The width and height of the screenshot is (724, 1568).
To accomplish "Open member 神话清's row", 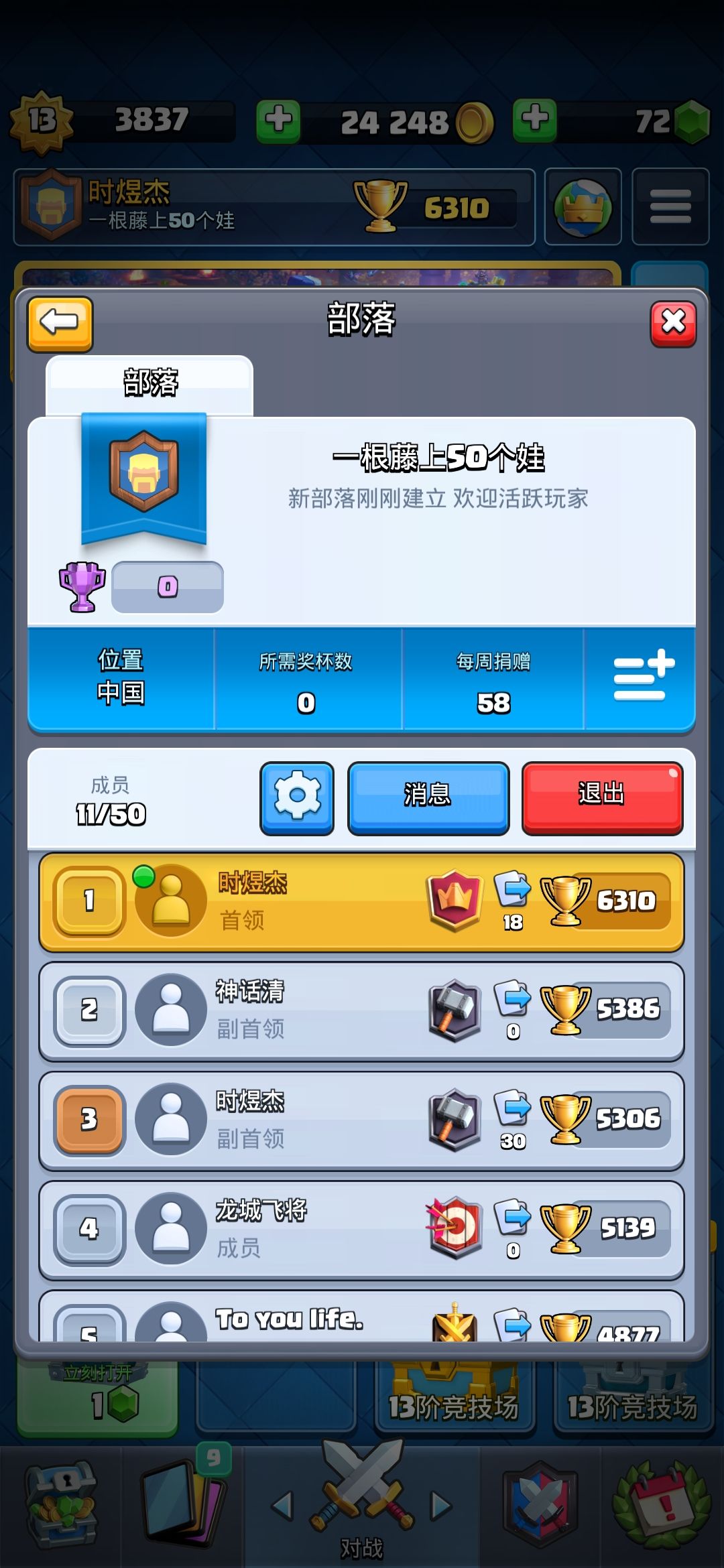I will 361,1011.
